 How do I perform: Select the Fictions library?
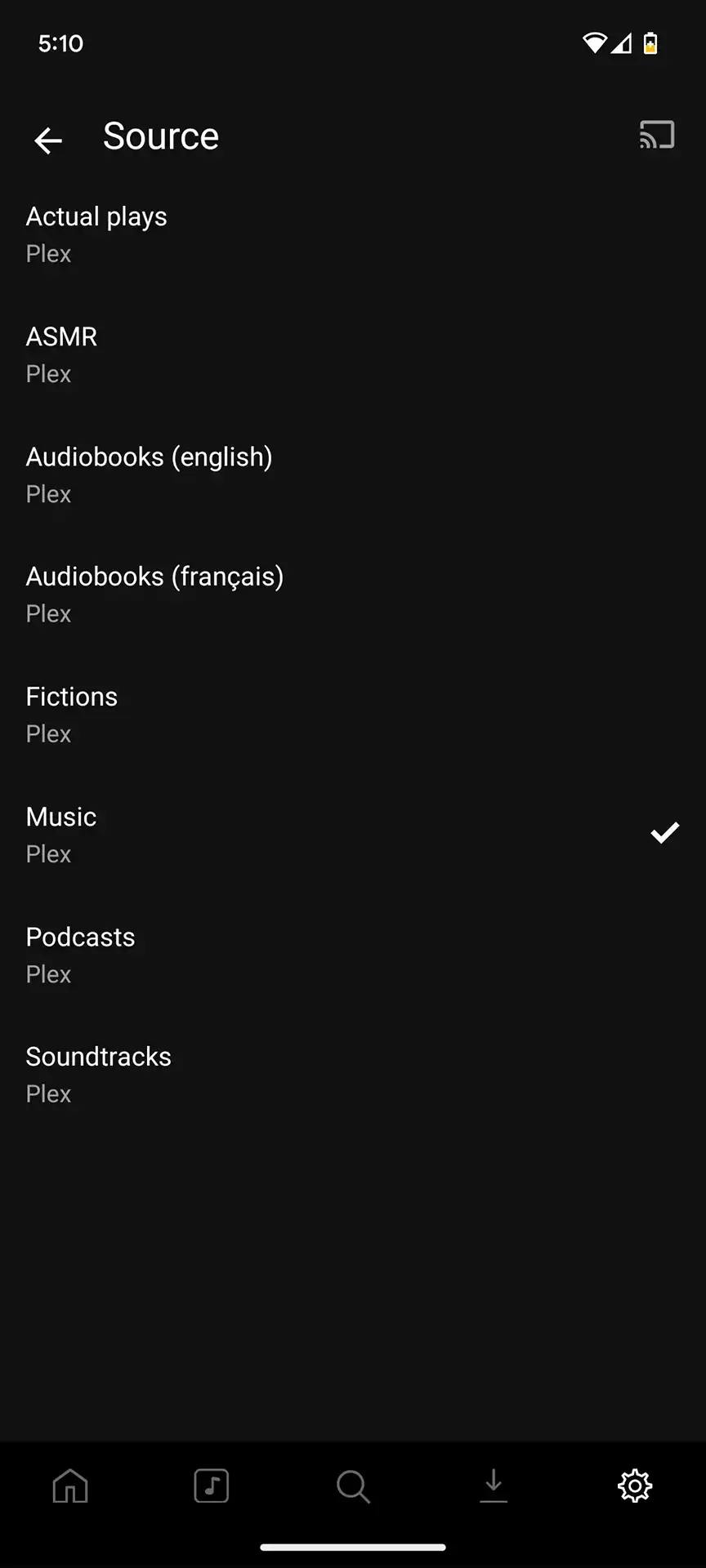tap(71, 697)
